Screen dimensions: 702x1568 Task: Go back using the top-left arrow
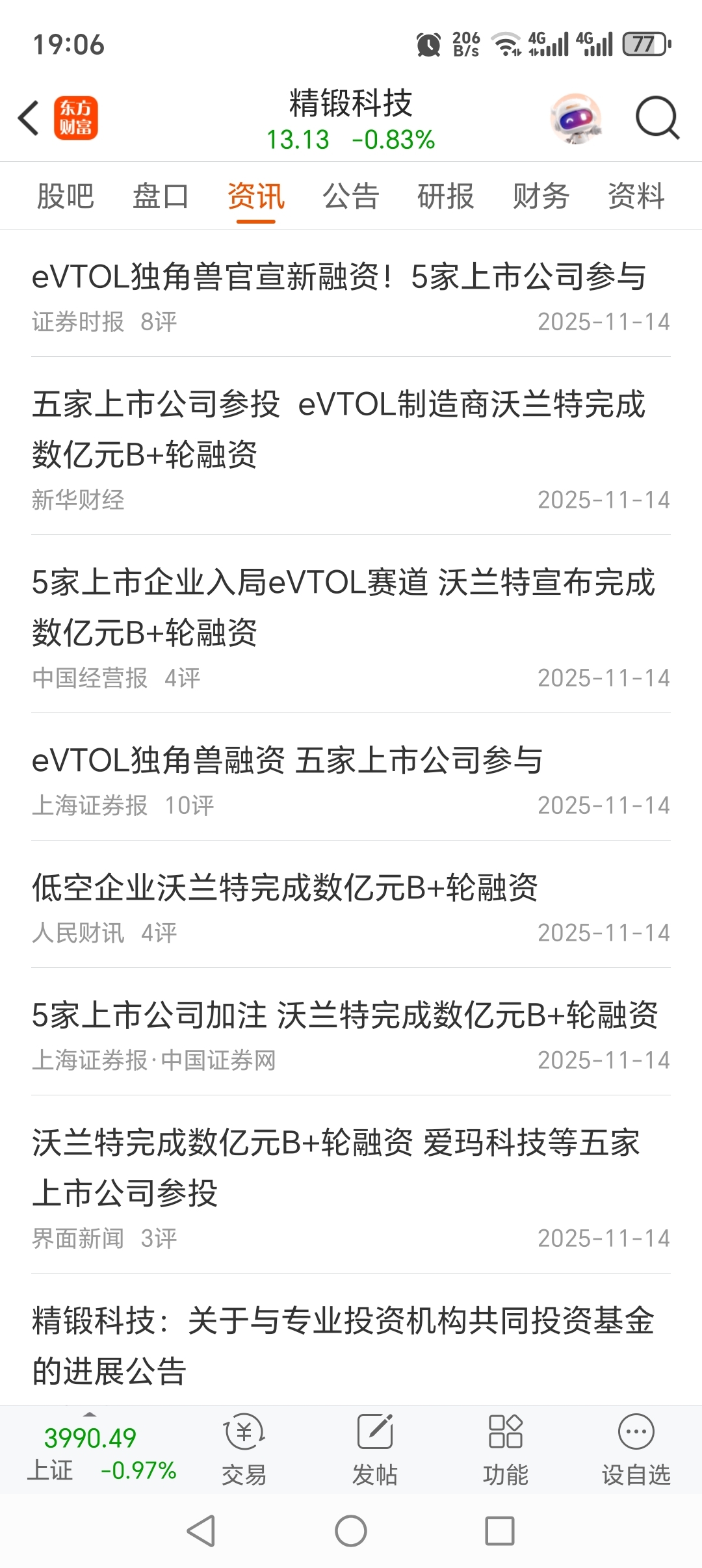coord(29,118)
